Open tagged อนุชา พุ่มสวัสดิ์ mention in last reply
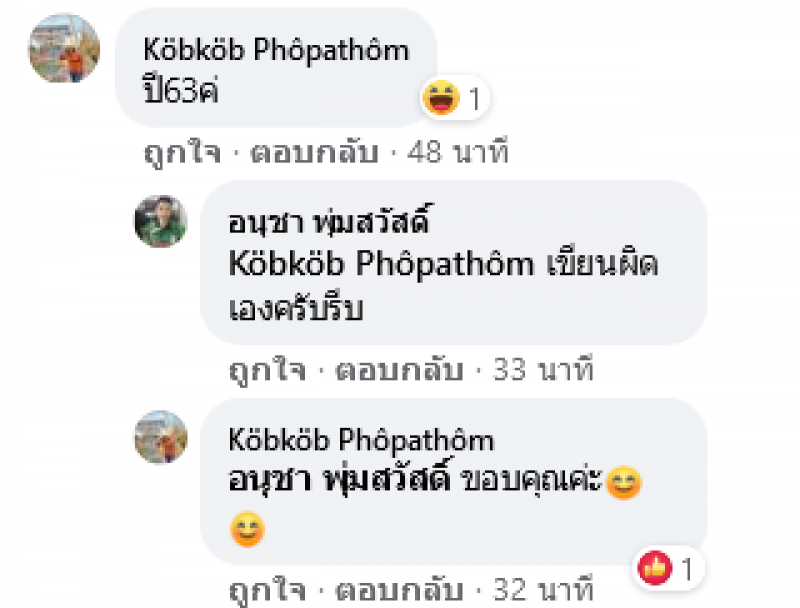Image resolution: width=800 pixels, height=608 pixels. pyautogui.click(x=342, y=480)
